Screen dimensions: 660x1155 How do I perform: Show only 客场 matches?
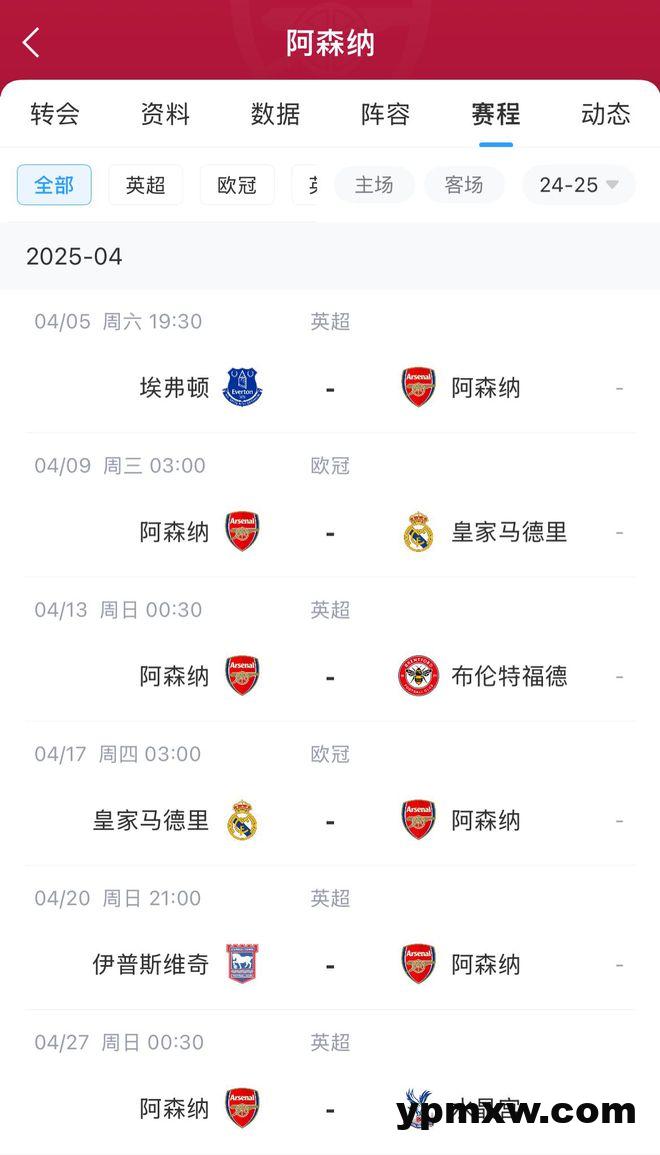point(464,185)
